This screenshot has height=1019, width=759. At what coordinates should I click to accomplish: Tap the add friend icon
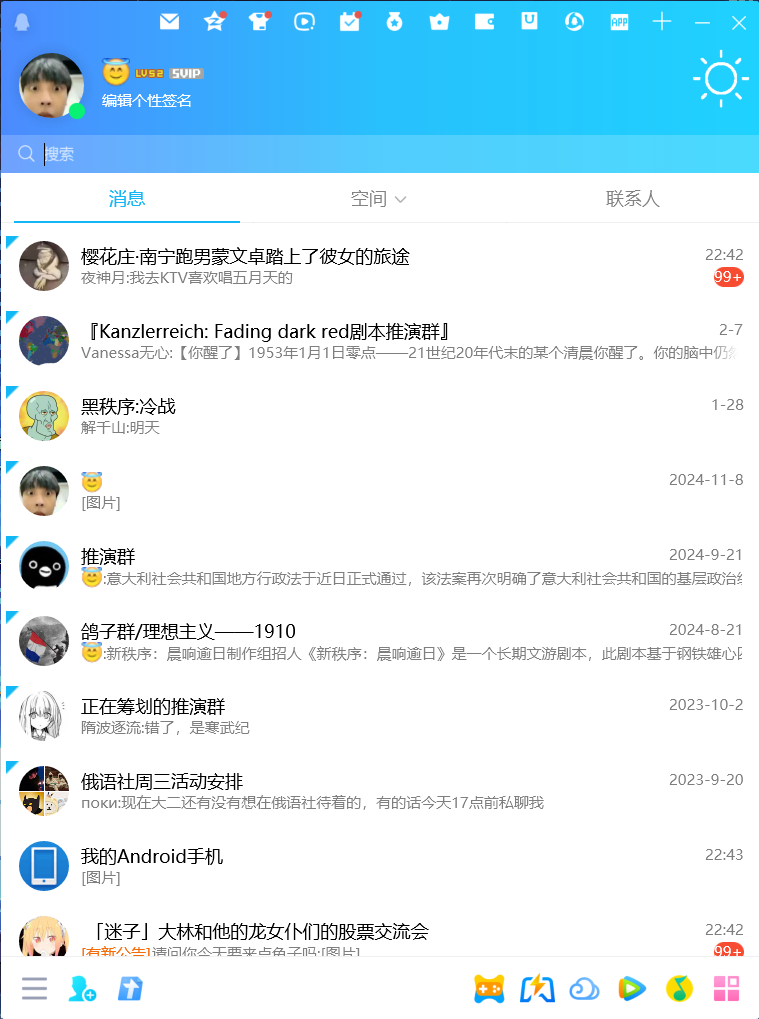tap(82, 989)
